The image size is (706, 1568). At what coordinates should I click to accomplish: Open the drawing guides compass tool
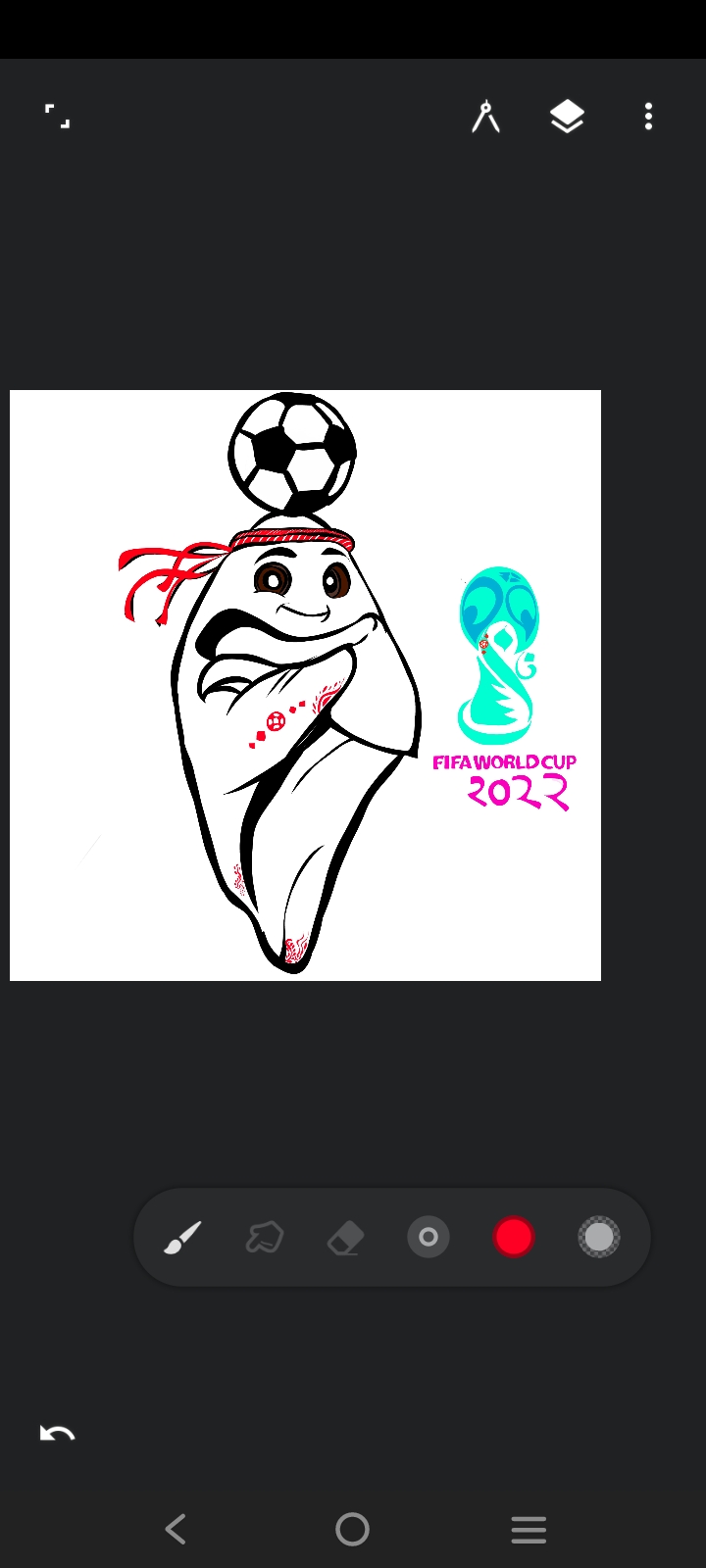point(485,117)
